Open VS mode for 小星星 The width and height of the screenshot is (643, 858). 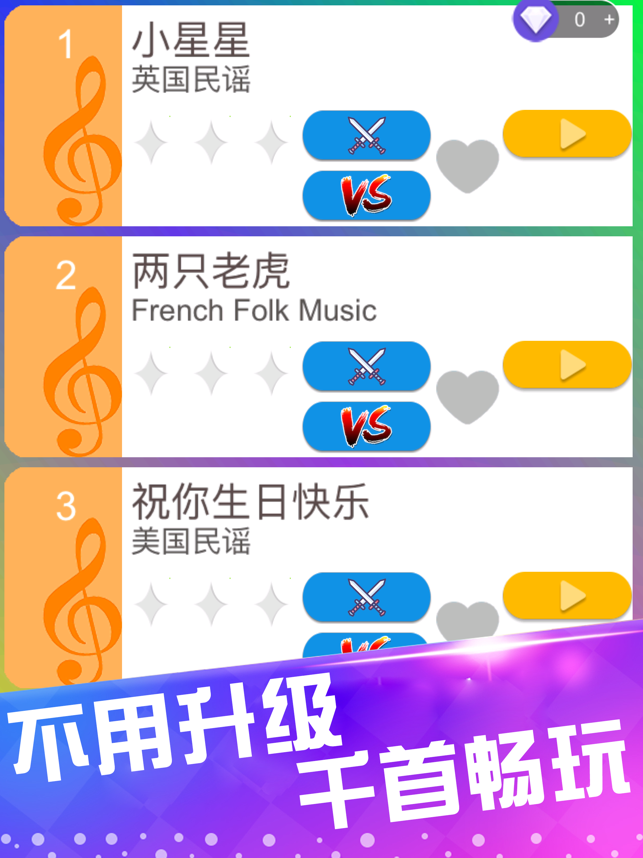coord(366,196)
